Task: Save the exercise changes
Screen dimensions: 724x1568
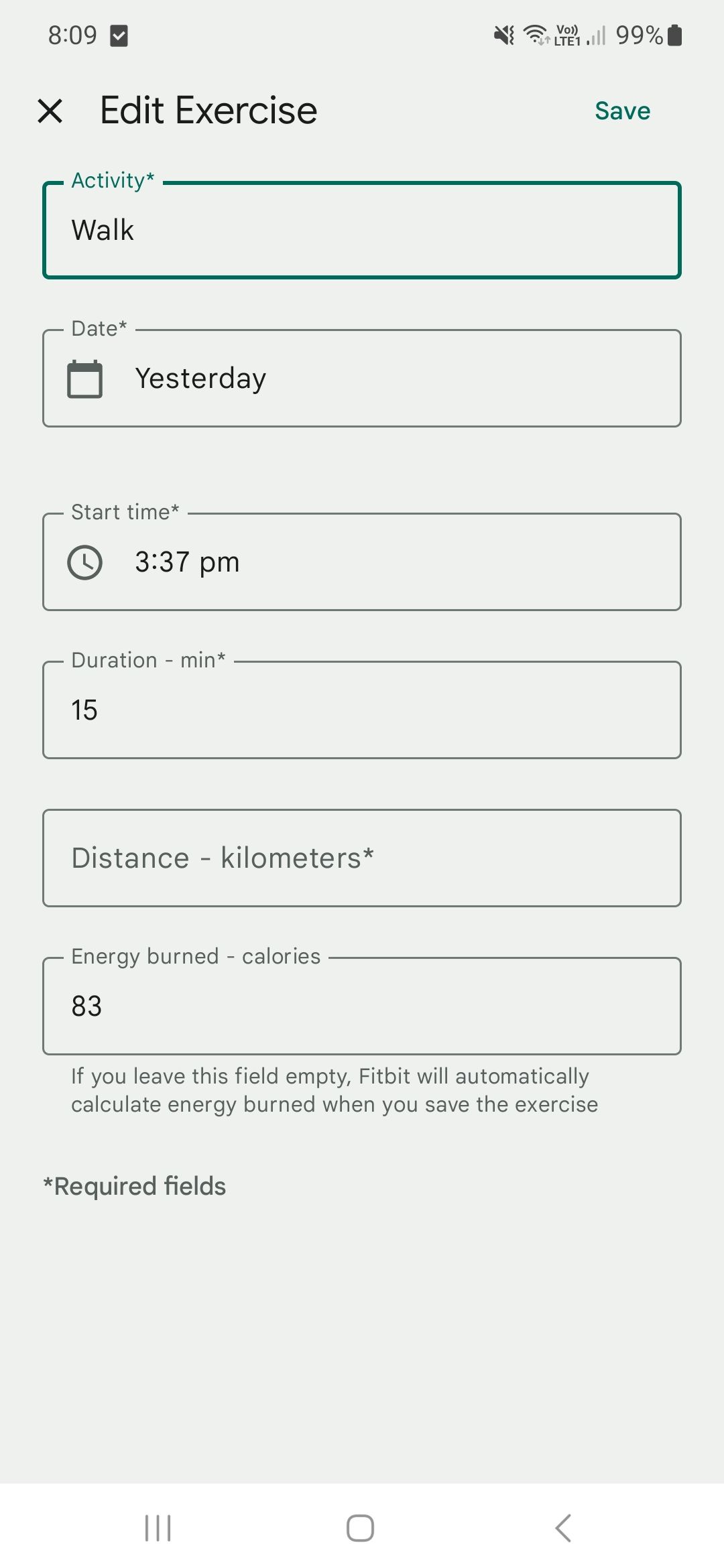Action: pos(622,111)
